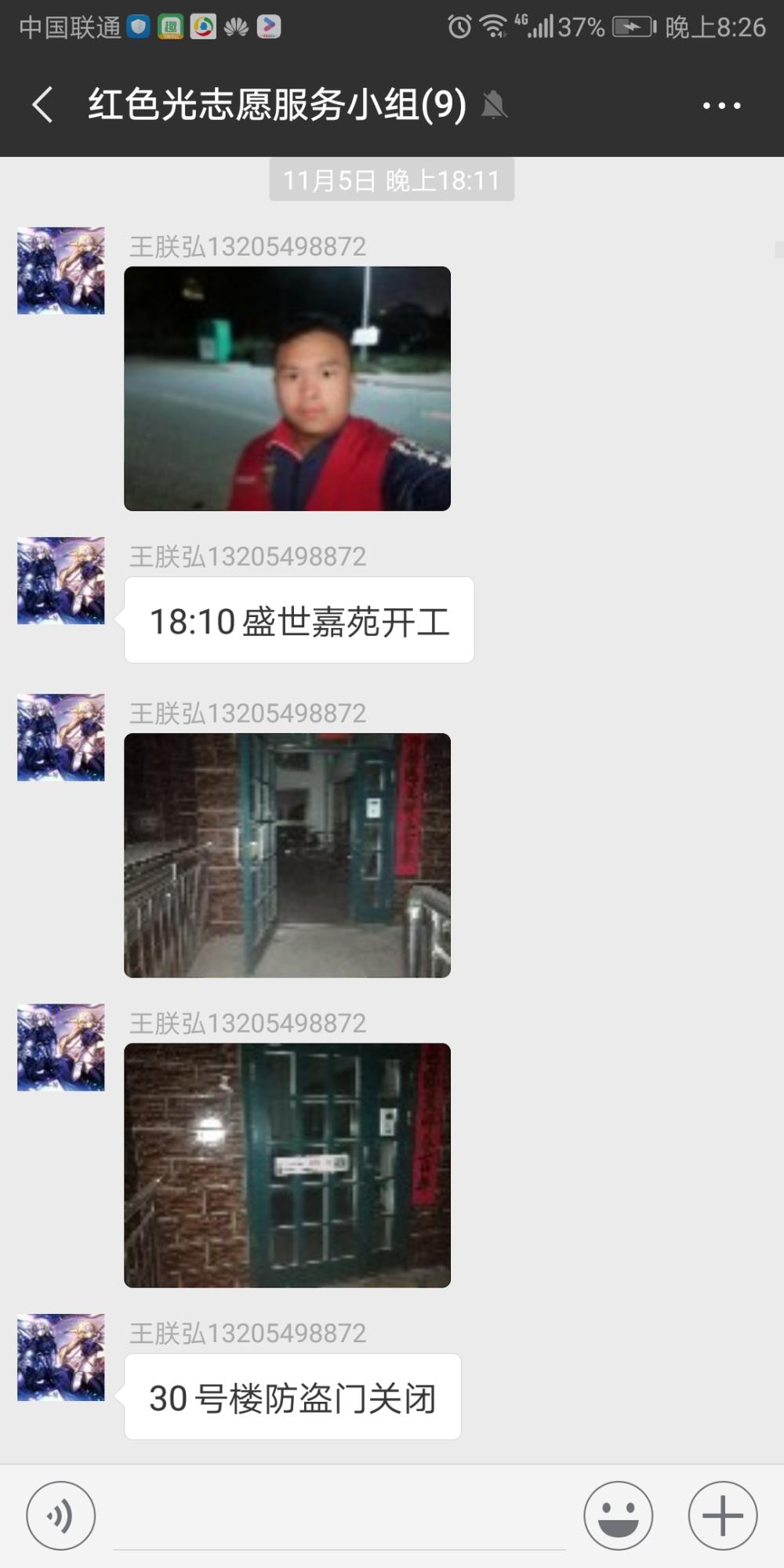
Task: Tap sender avatar beside 30 号楼防盗门关闭
Action: (61, 1357)
